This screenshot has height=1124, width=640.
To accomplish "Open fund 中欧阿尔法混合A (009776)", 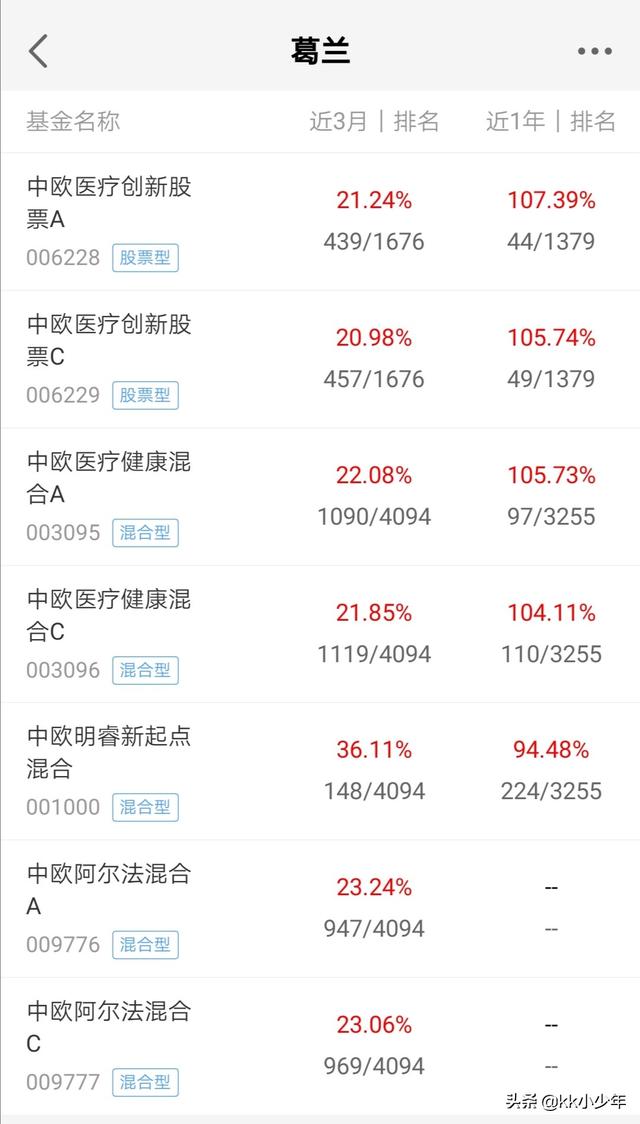I will tap(320, 909).
